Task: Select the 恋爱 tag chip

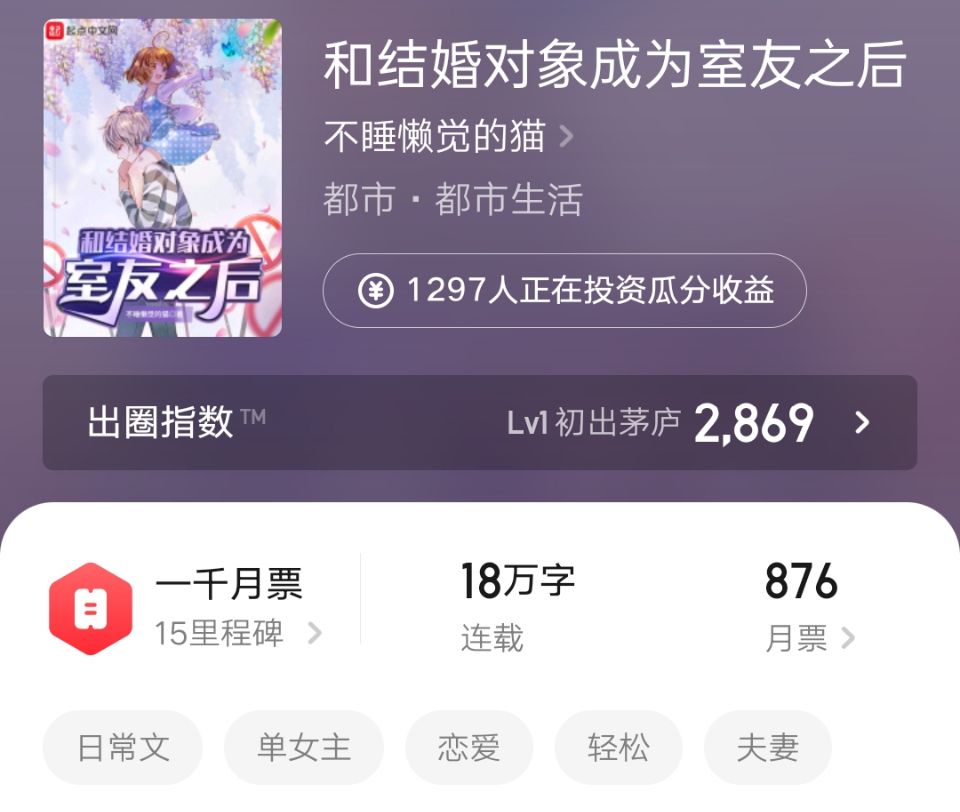Action: (x=469, y=748)
